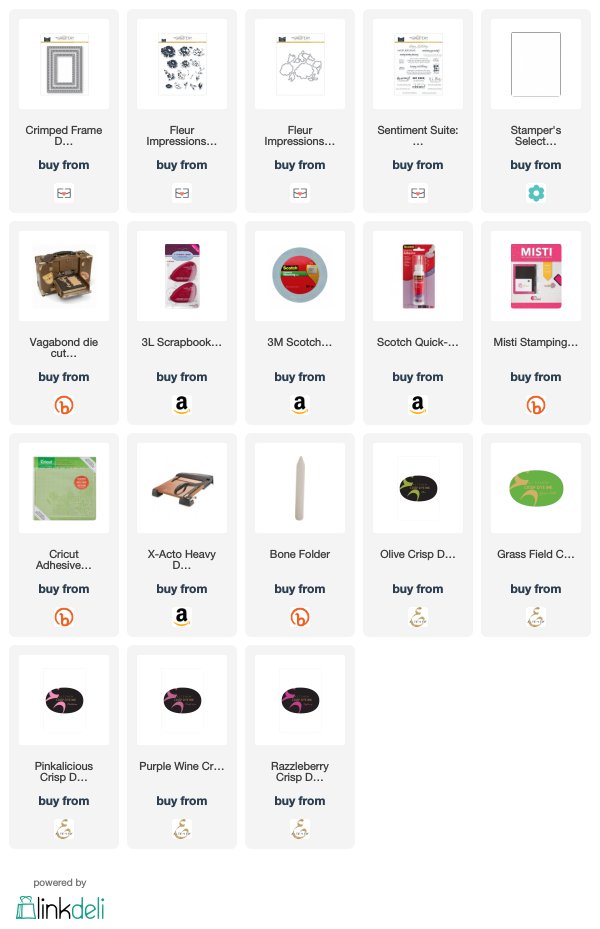Tap Amazon icon under 3L Scrapbook

click(182, 405)
